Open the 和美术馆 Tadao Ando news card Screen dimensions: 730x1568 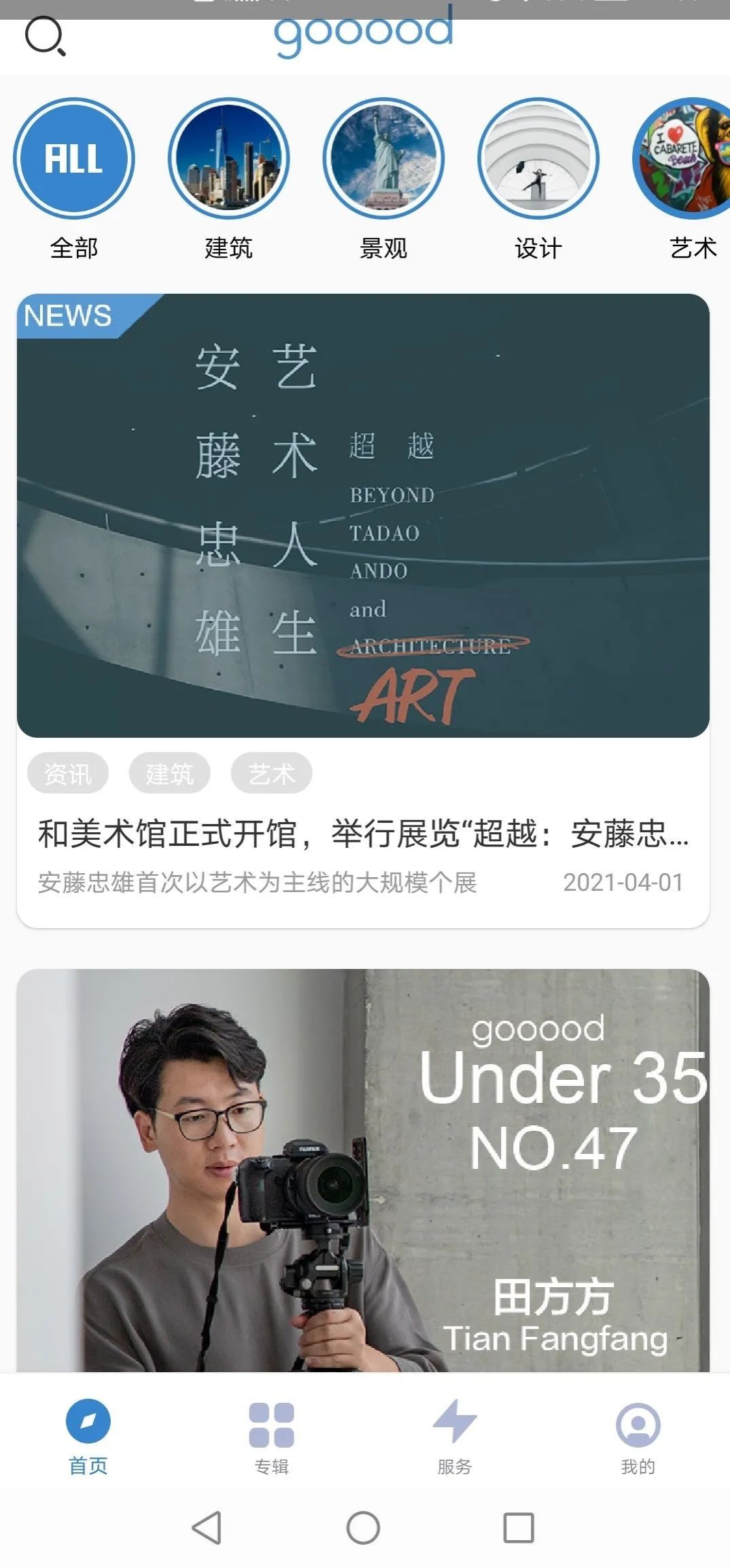[x=363, y=515]
